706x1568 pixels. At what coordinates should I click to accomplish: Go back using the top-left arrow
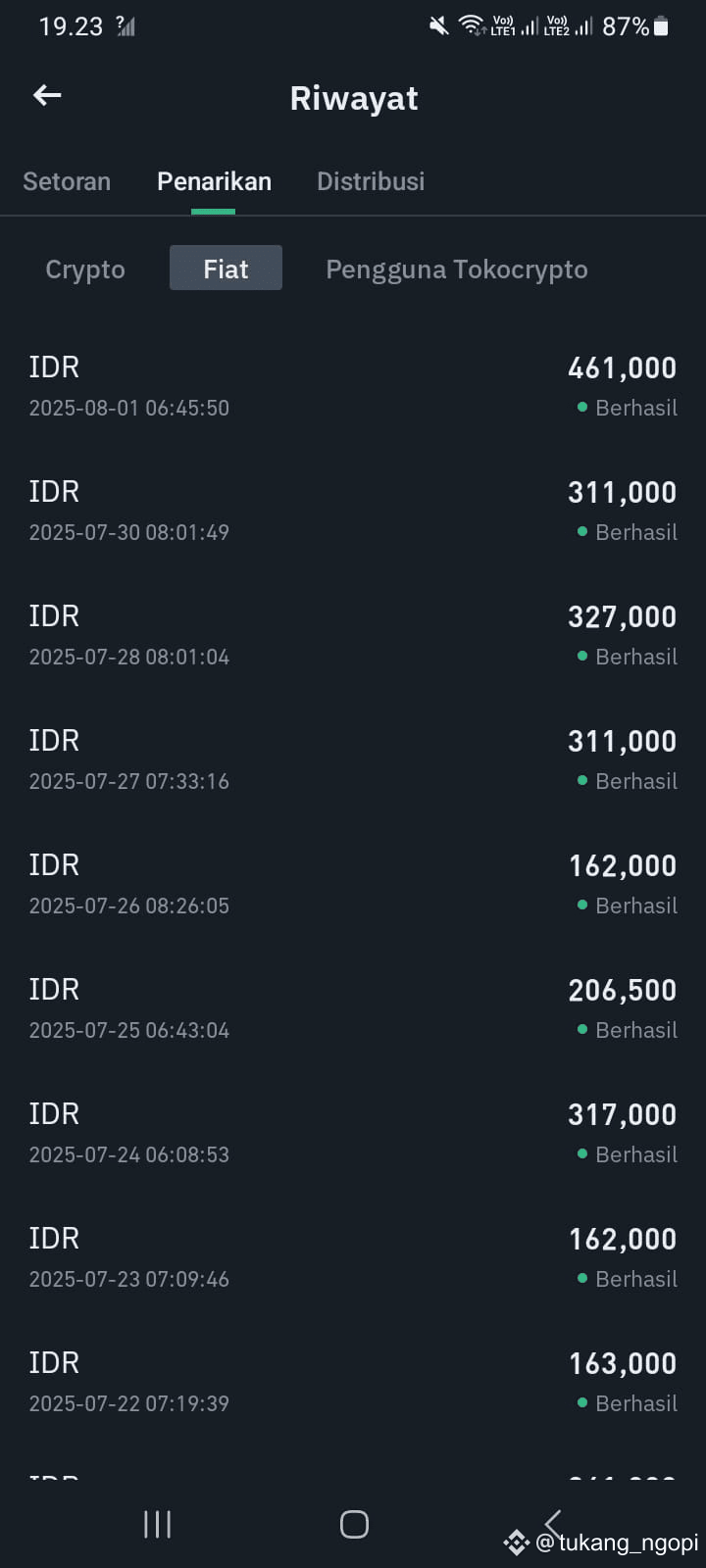pyautogui.click(x=47, y=95)
